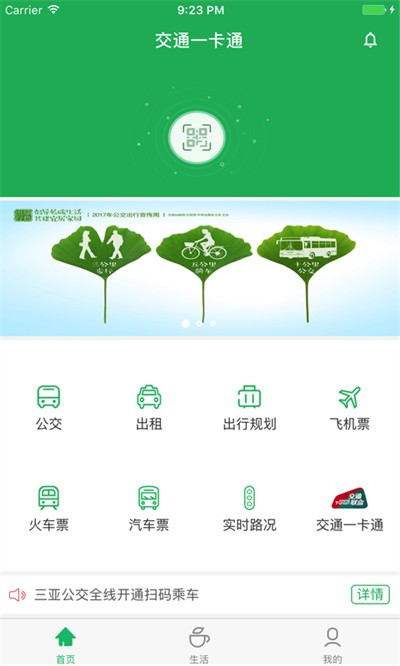Open the green travel promo banner
The width and height of the screenshot is (400, 666).
pyautogui.click(x=200, y=268)
